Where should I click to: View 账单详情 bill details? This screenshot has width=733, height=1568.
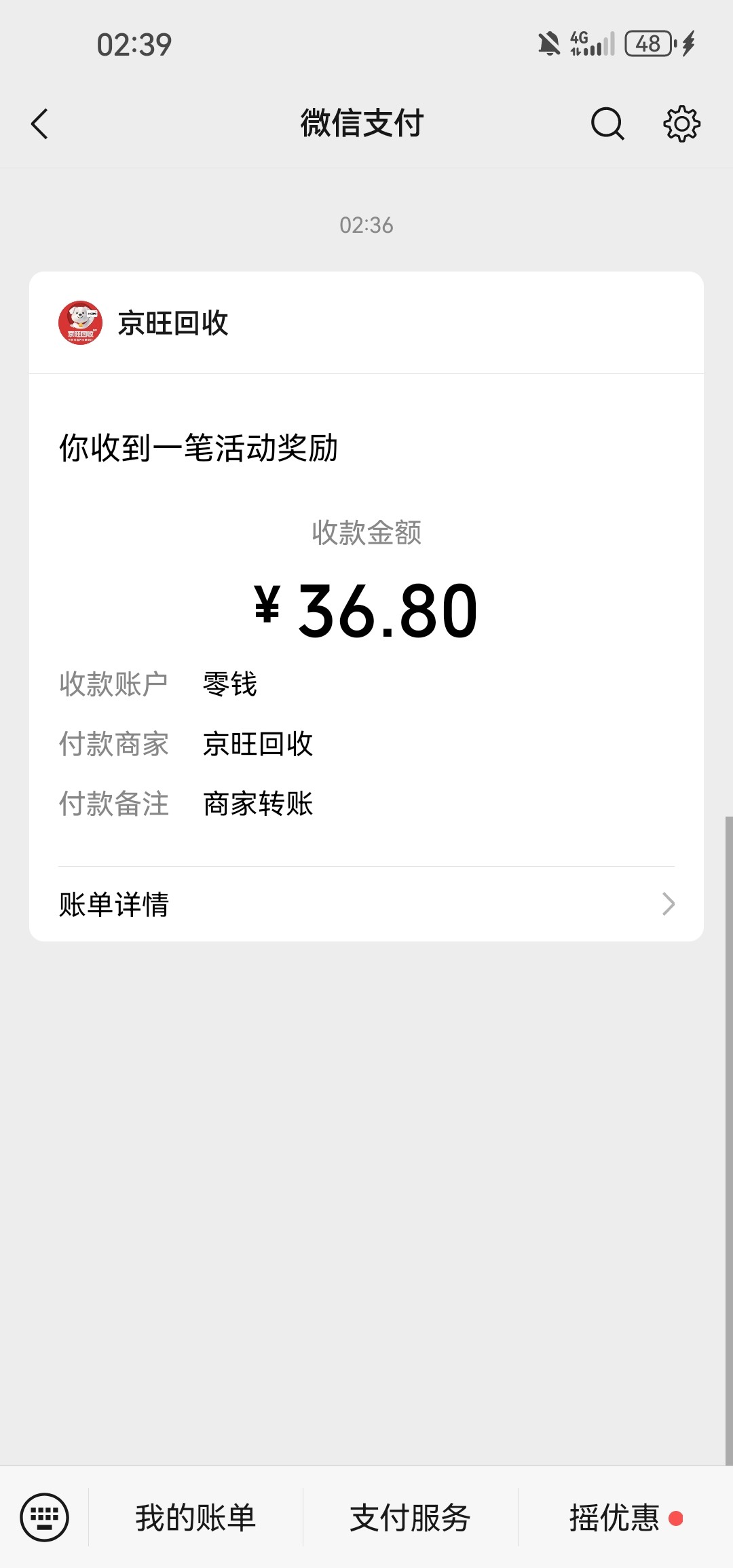[x=366, y=904]
